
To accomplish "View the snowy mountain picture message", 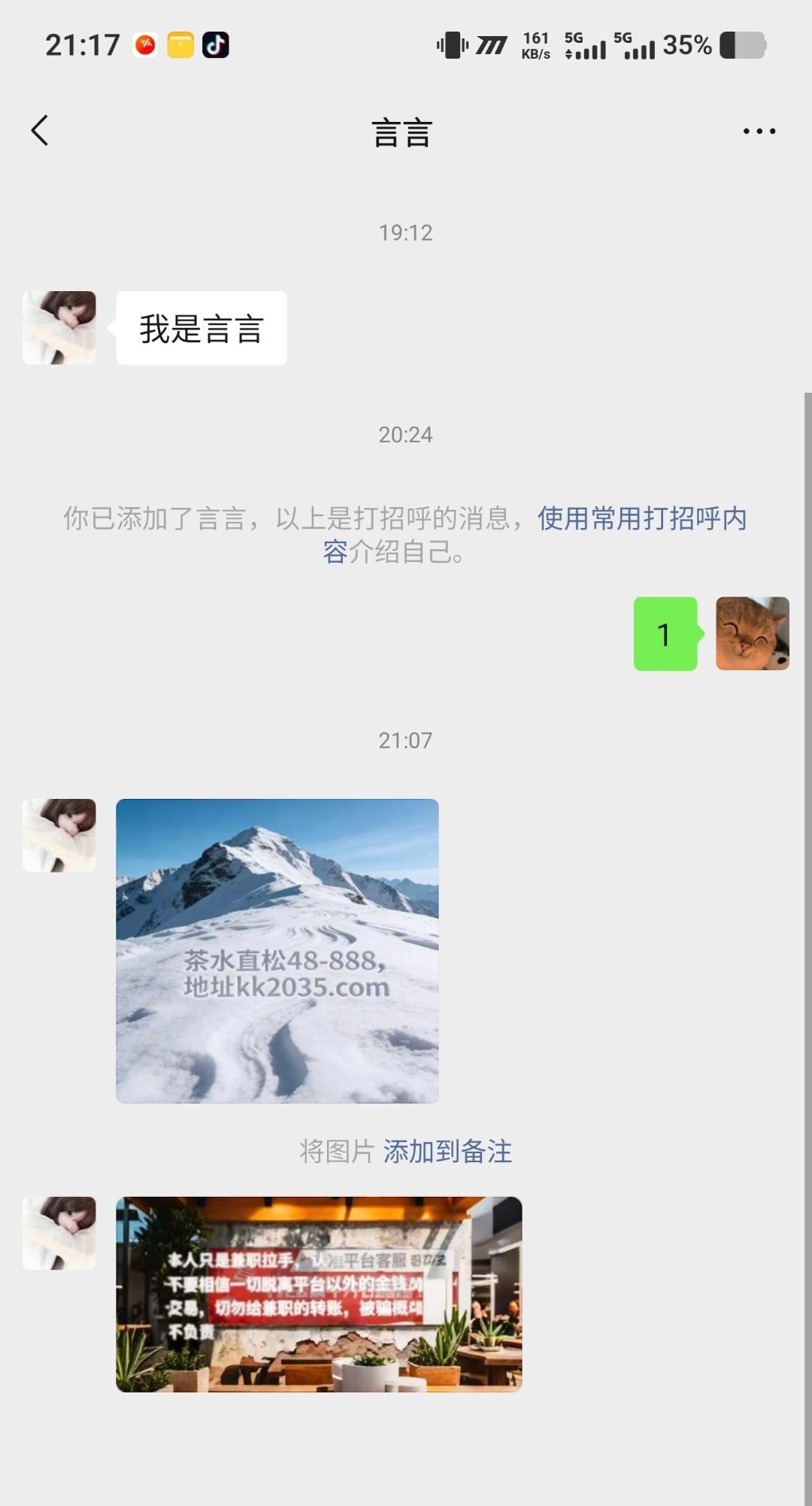I will tap(277, 951).
